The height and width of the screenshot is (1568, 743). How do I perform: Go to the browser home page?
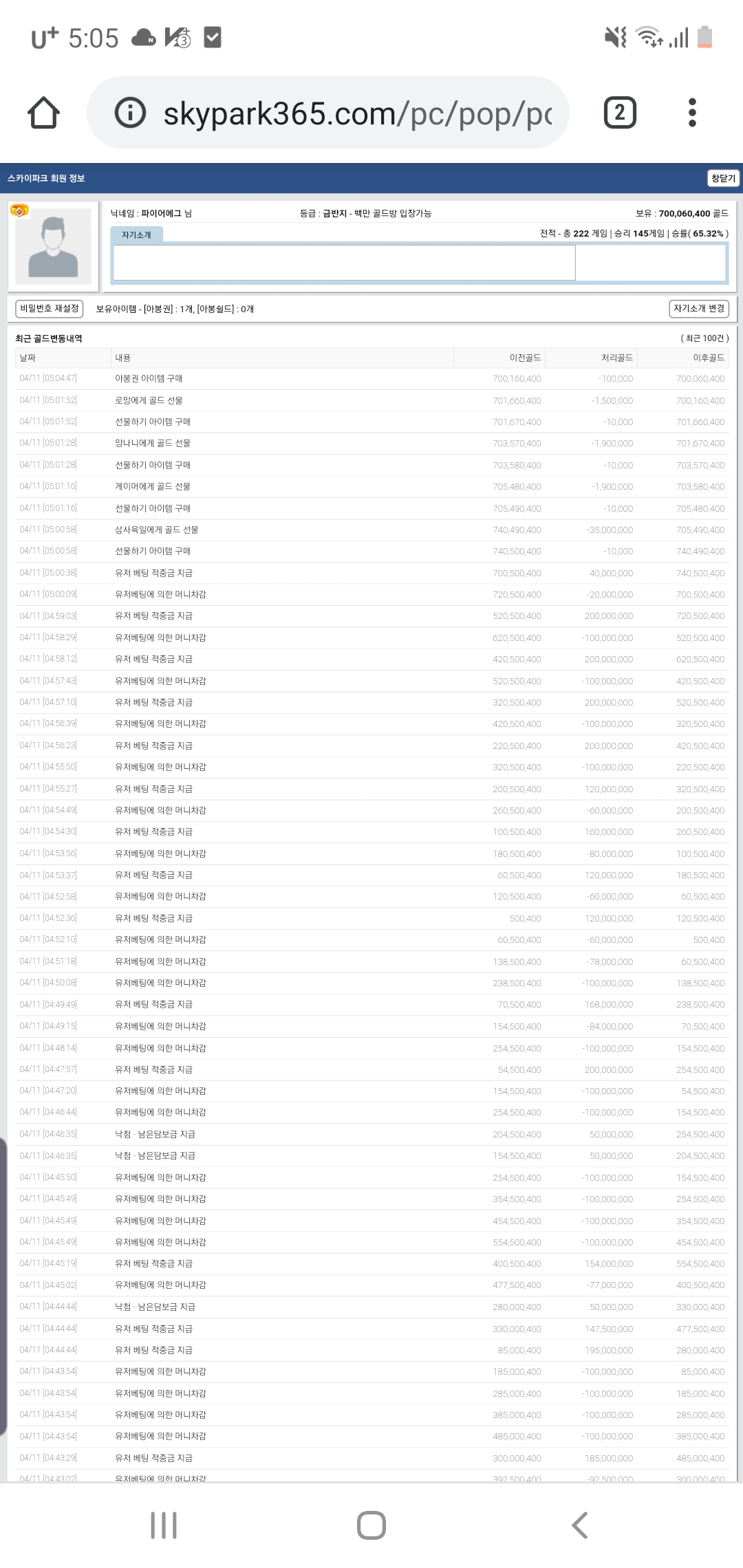pyautogui.click(x=43, y=113)
